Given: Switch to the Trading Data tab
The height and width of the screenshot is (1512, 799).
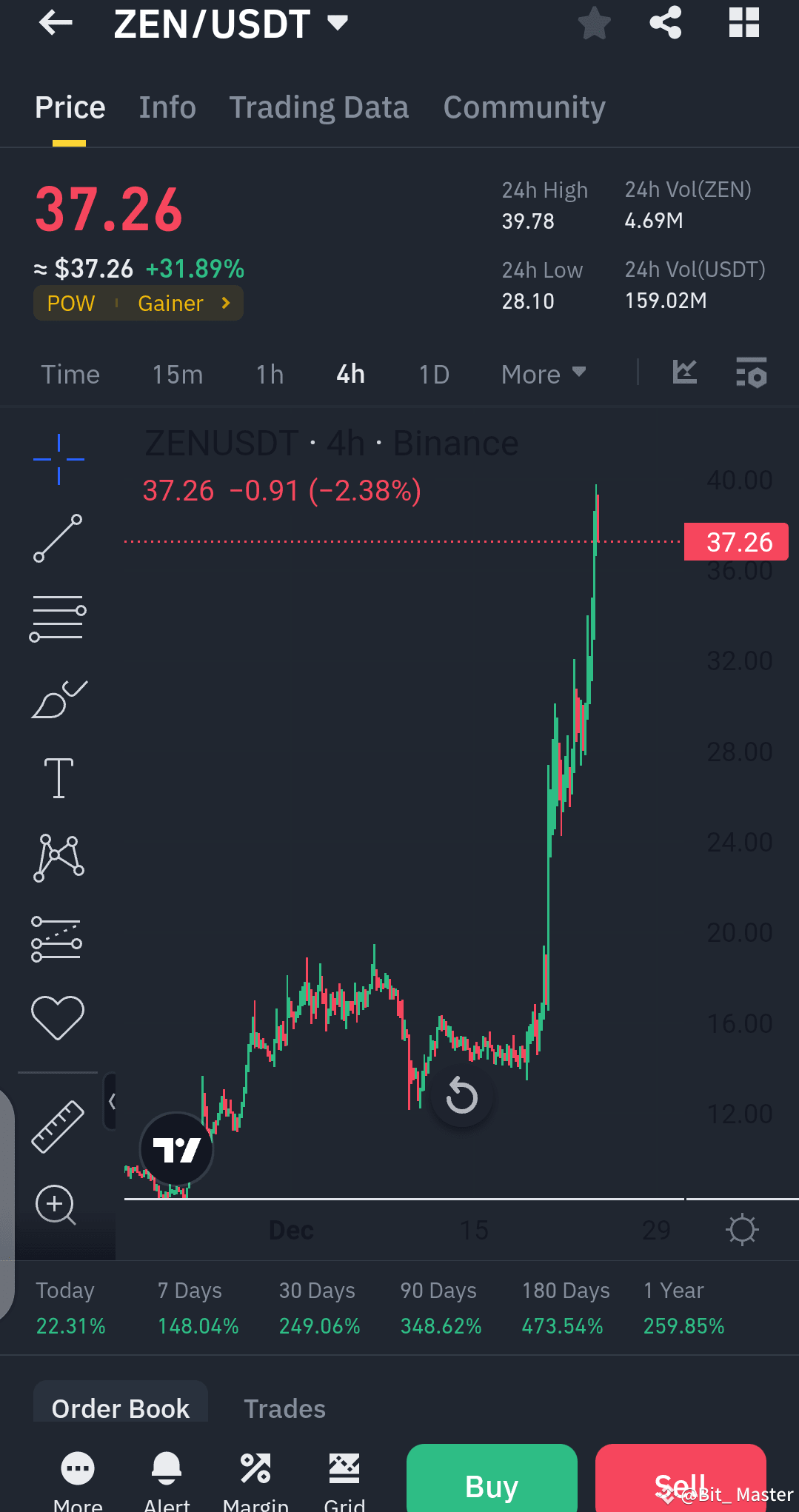Looking at the screenshot, I should (x=318, y=107).
